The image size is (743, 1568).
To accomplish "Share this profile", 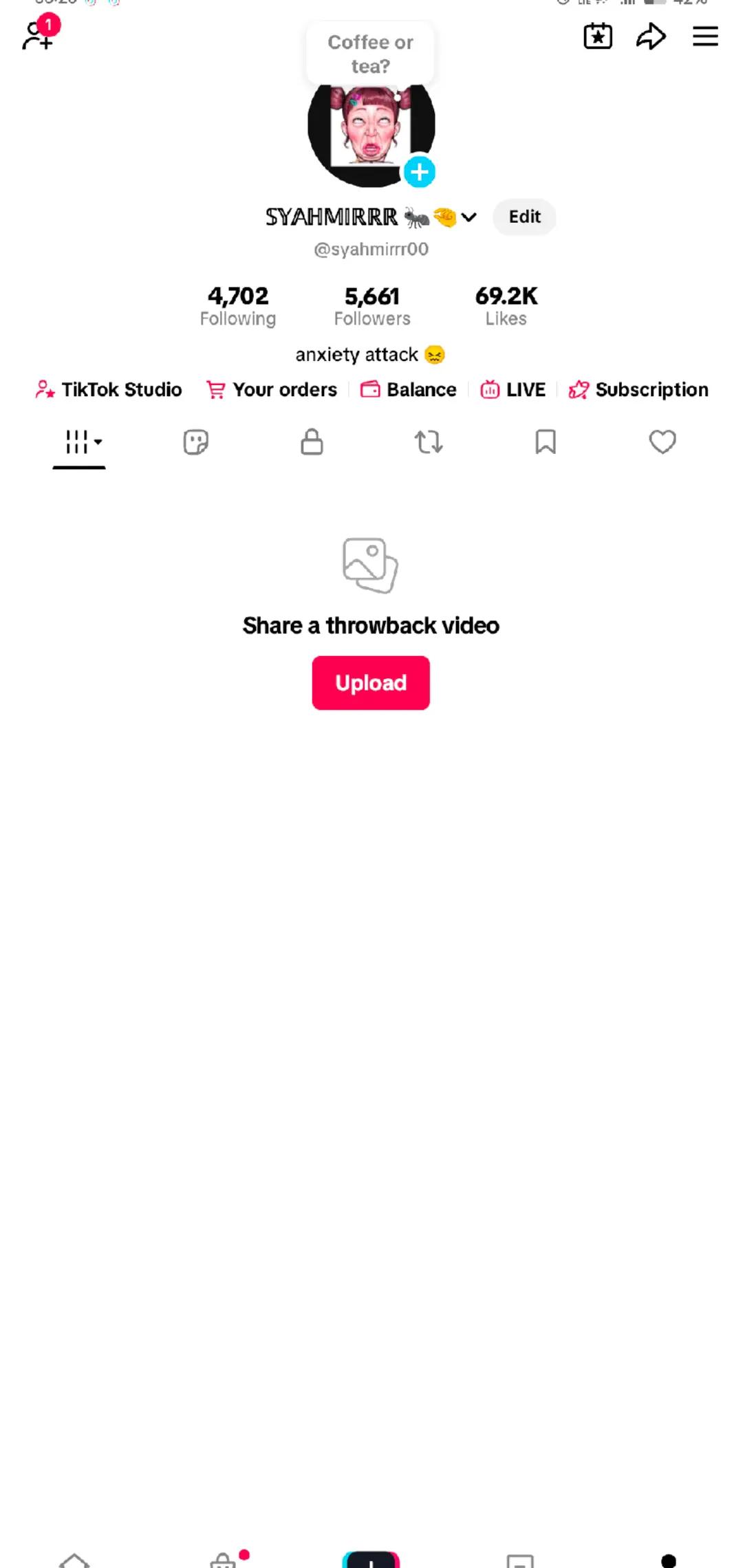I will click(651, 36).
